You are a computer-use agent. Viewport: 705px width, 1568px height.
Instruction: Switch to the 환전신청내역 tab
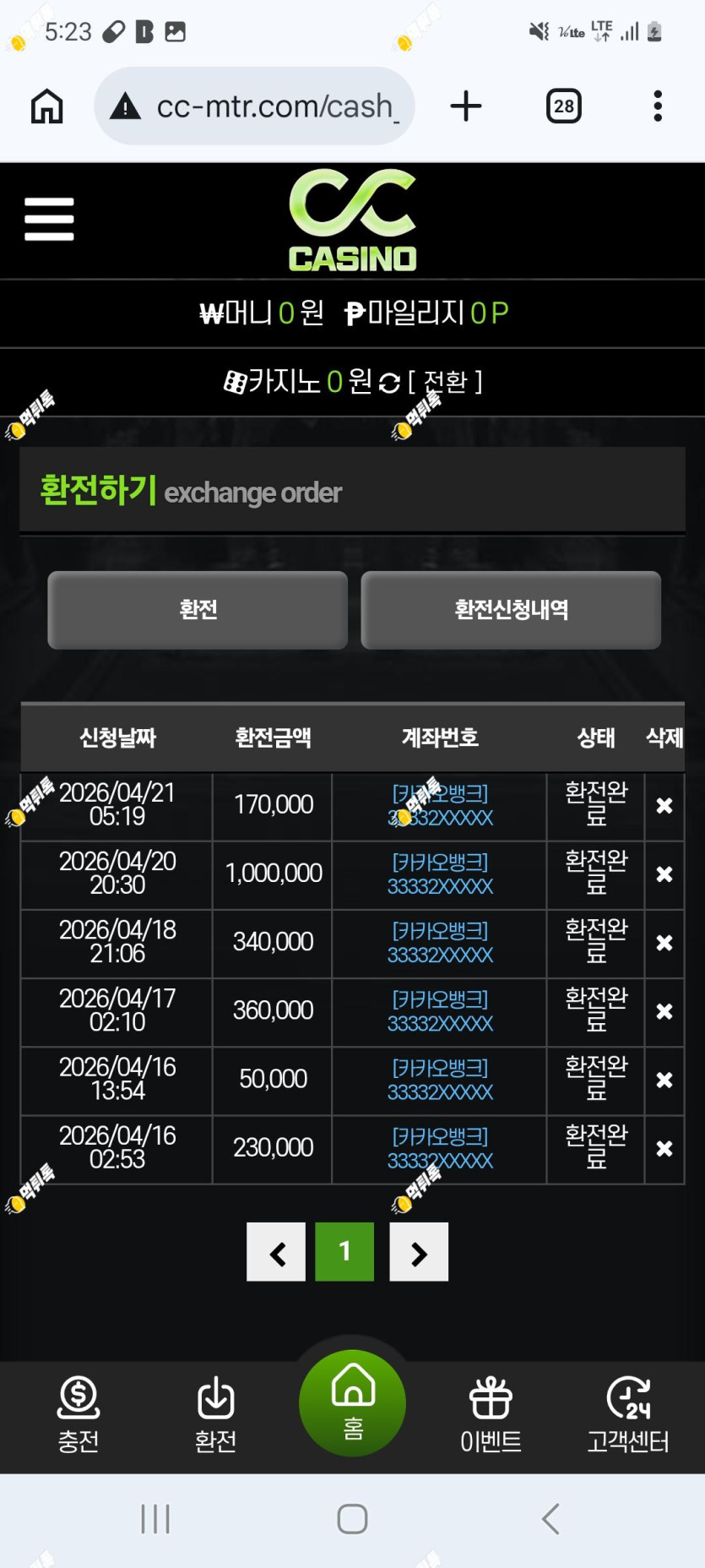[x=511, y=610]
